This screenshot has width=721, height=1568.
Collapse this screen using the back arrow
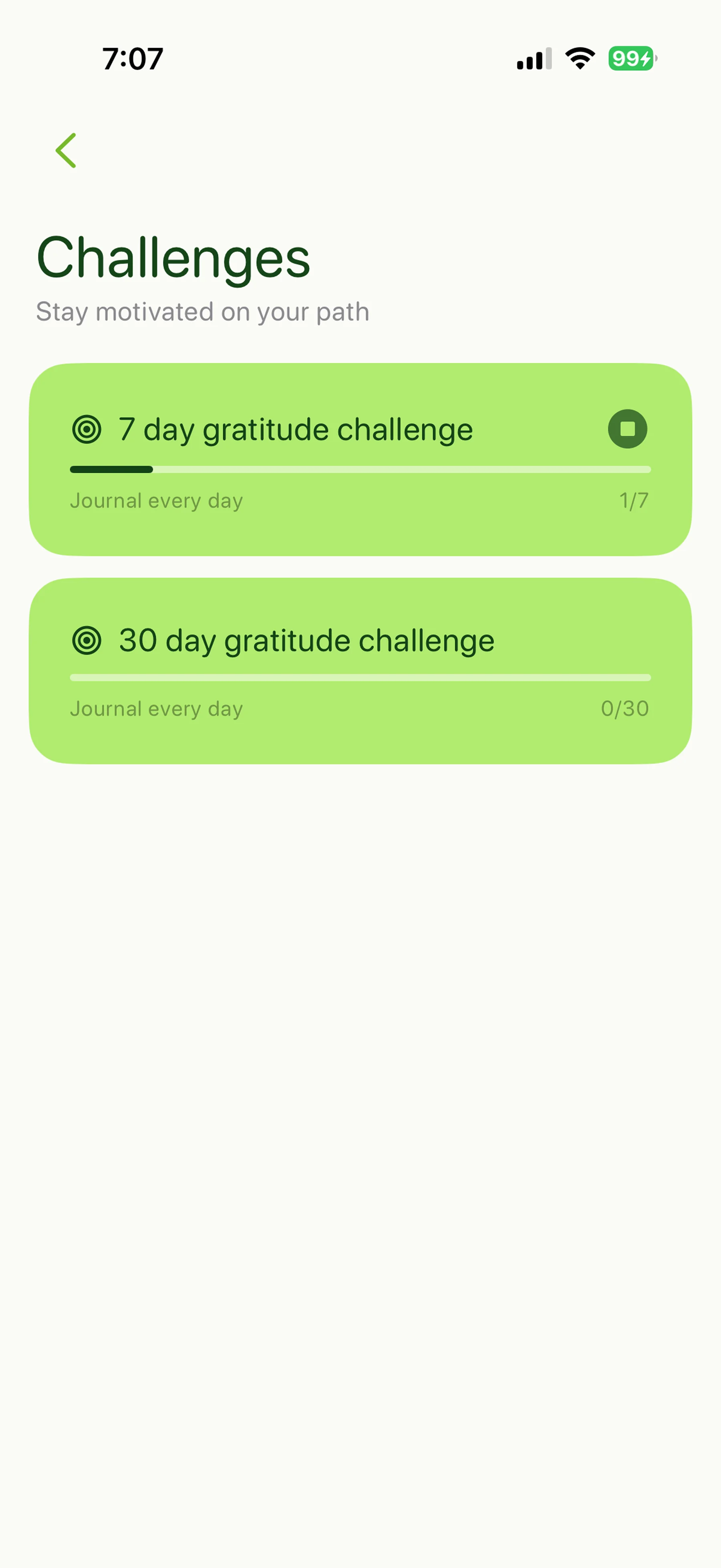[66, 150]
